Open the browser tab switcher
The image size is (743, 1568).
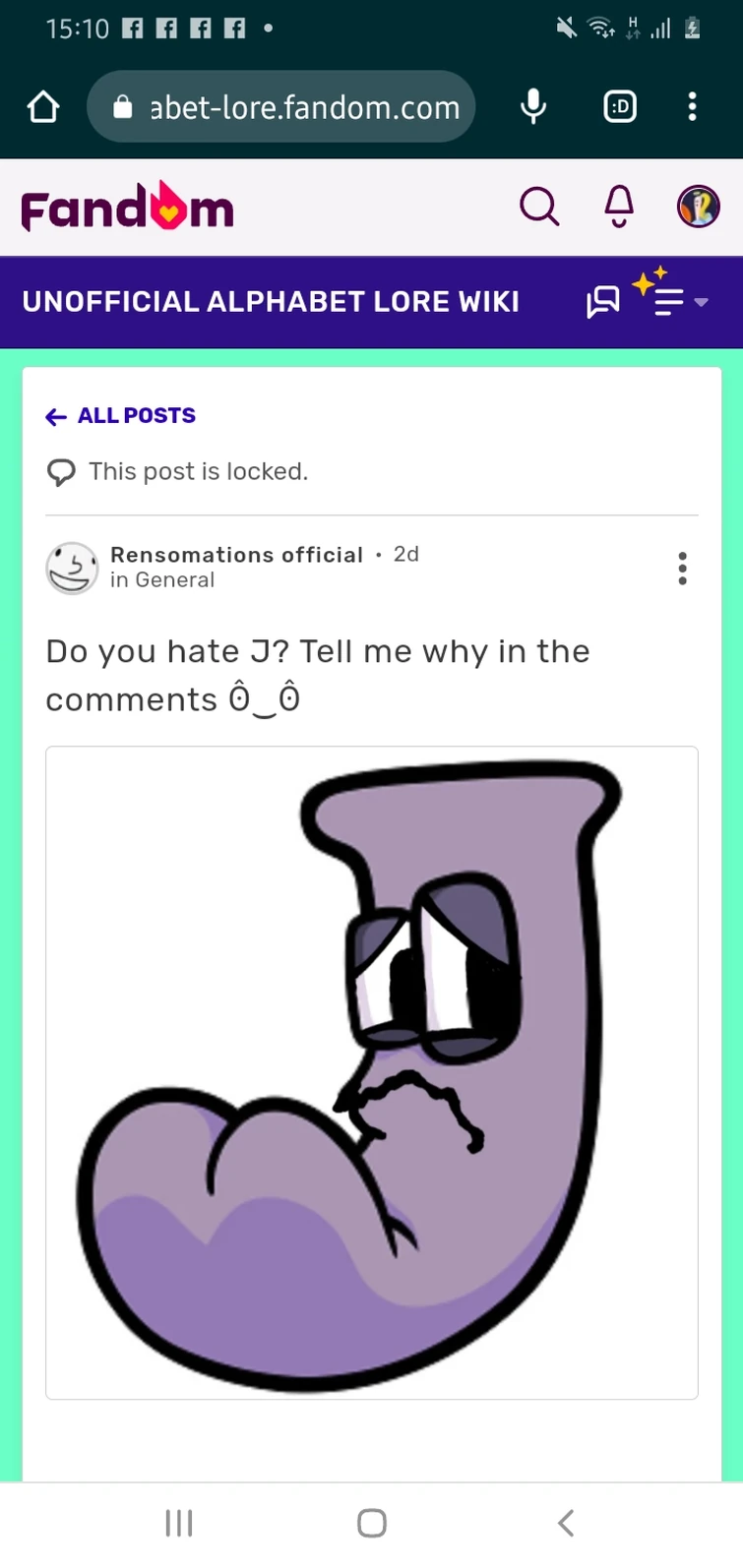(x=619, y=106)
